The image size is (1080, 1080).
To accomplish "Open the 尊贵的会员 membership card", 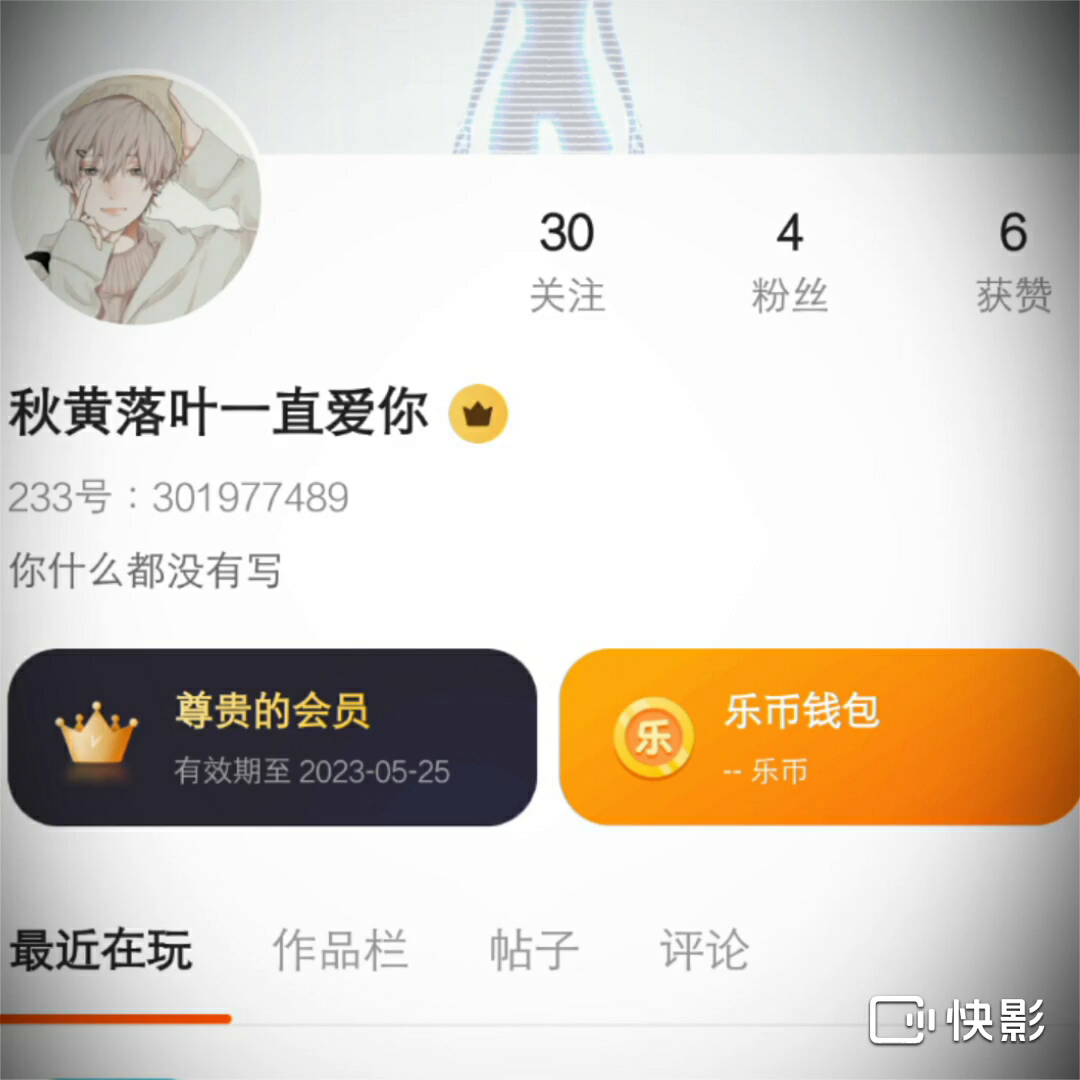I will [x=272, y=738].
